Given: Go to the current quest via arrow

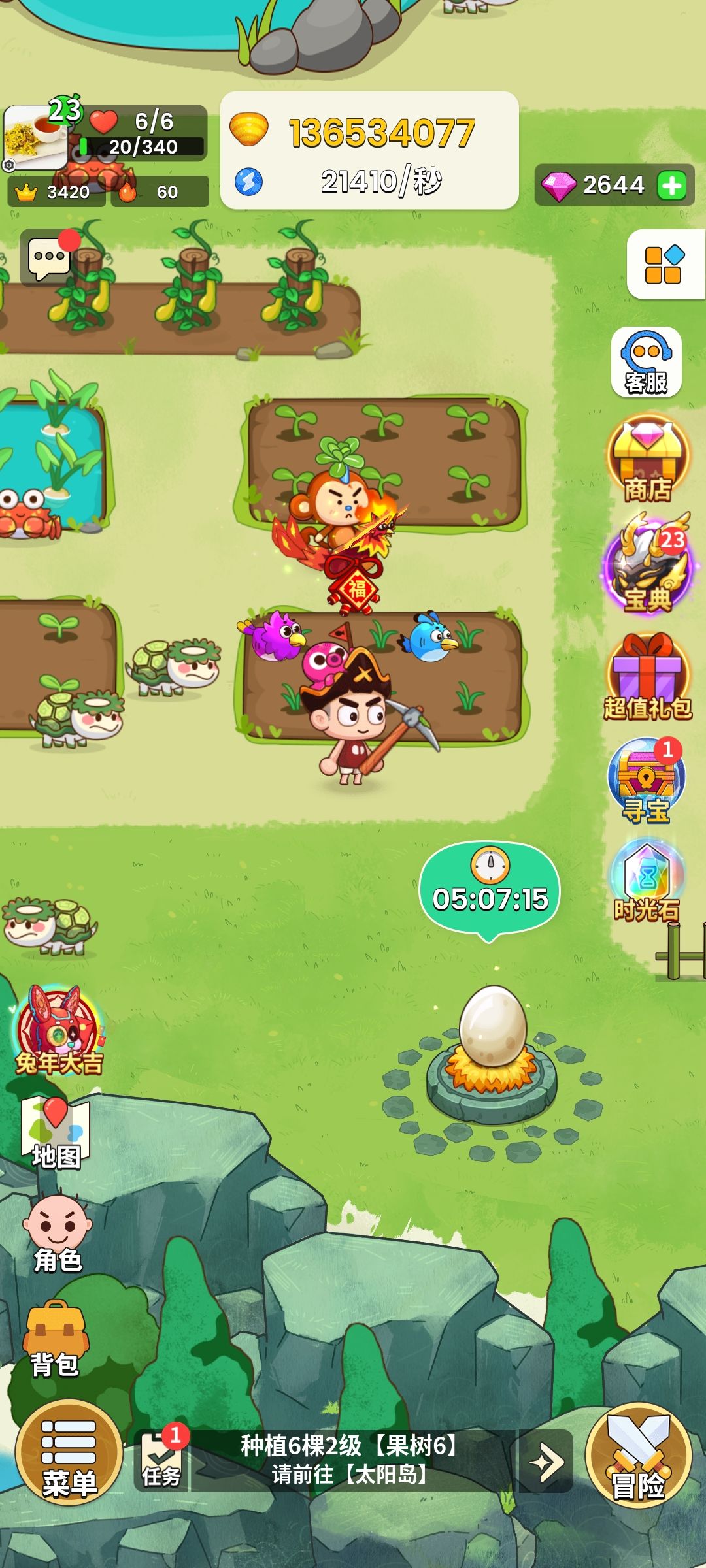Looking at the screenshot, I should click(546, 1461).
